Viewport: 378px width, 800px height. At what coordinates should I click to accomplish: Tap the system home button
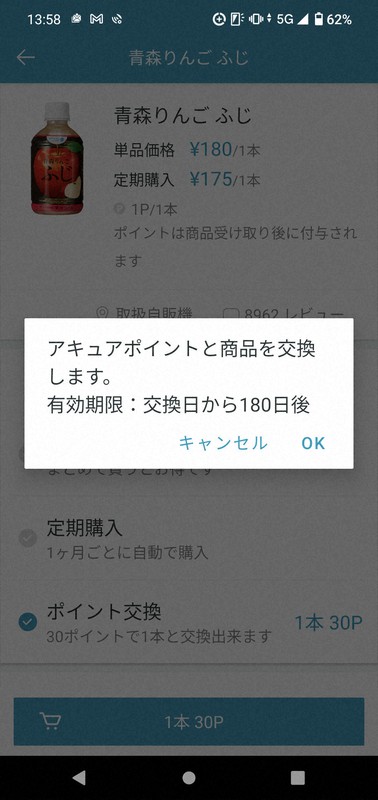tap(189, 778)
